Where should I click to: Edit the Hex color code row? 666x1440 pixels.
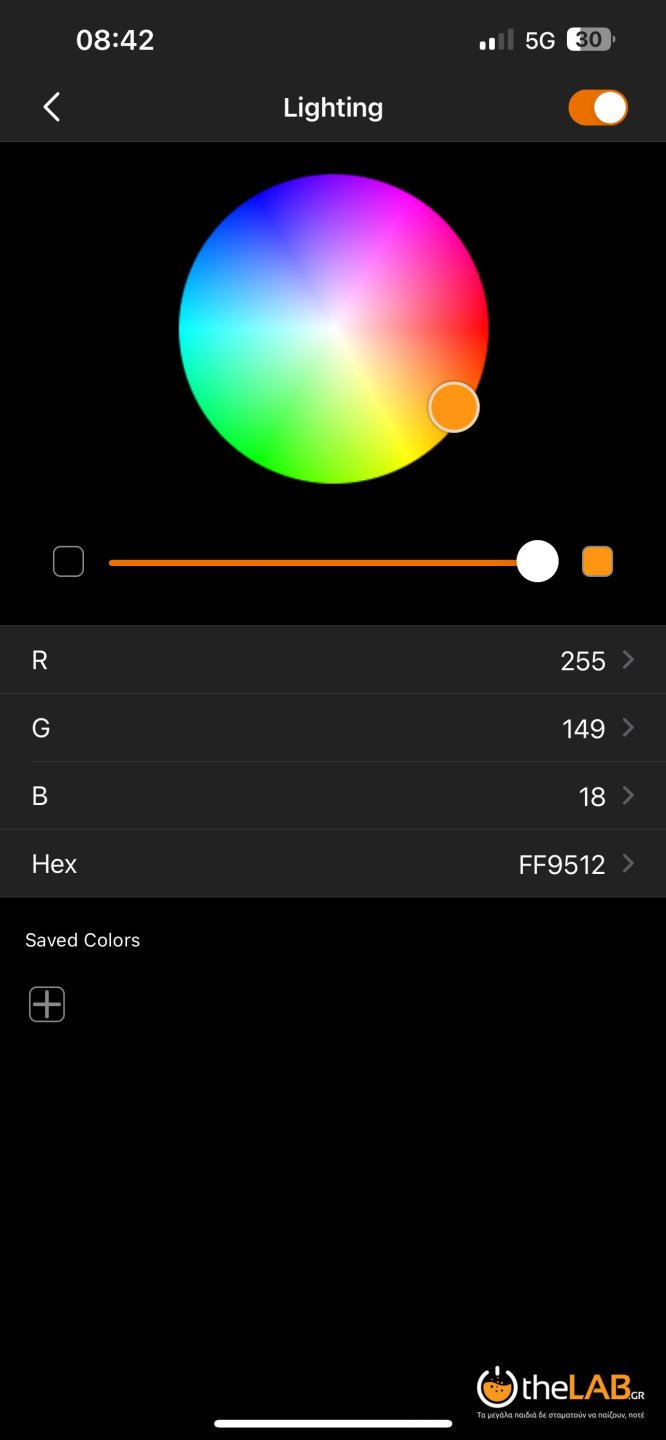[x=333, y=864]
